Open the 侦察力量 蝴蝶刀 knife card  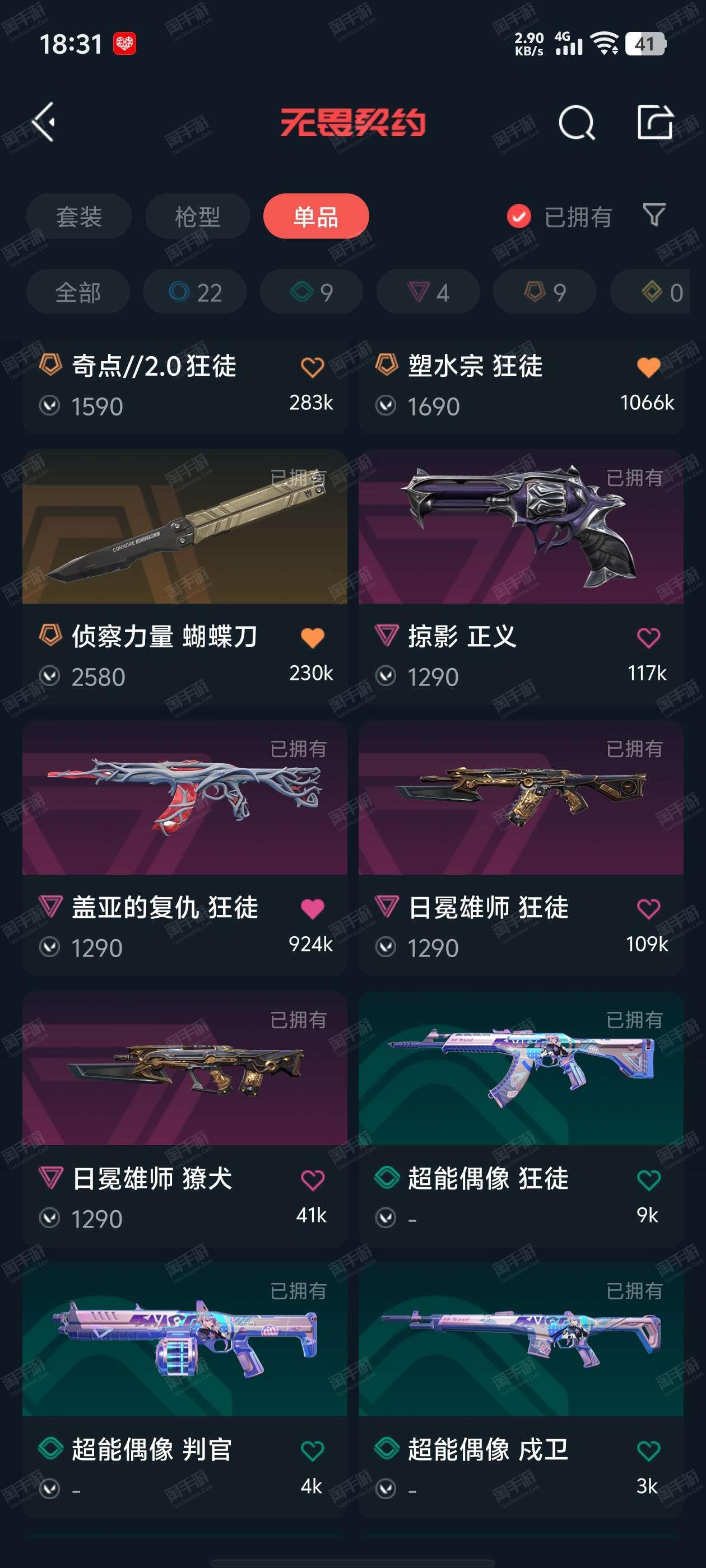pos(184,576)
